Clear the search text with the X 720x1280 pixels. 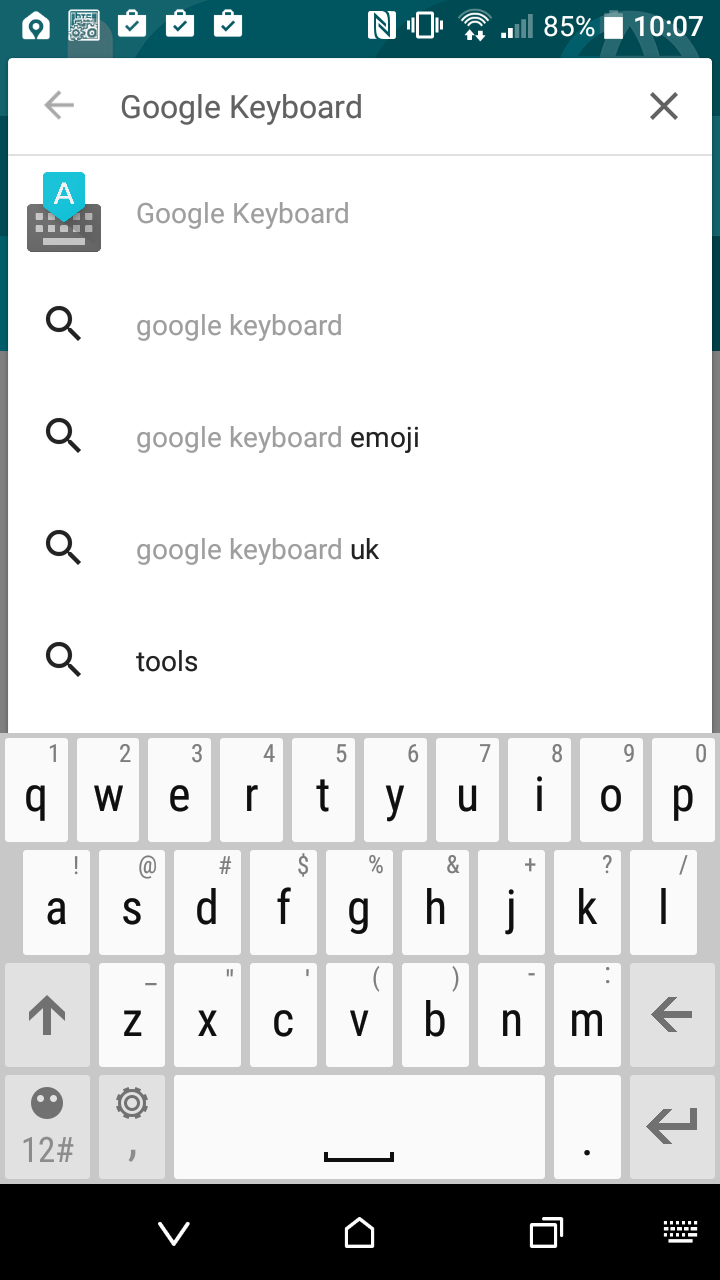[x=664, y=106]
